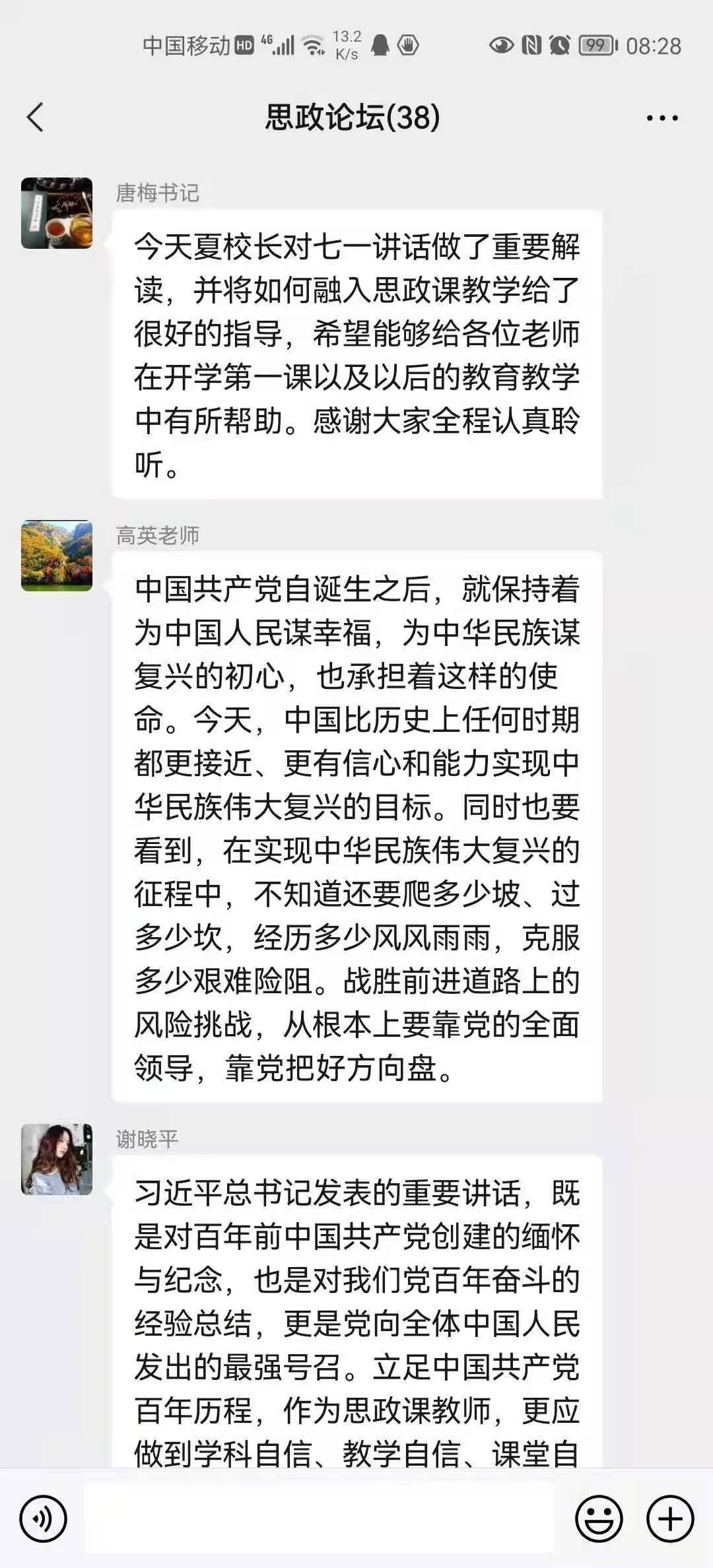Open the group chat's three-dot menu
The width and height of the screenshot is (713, 1568).
tap(662, 118)
